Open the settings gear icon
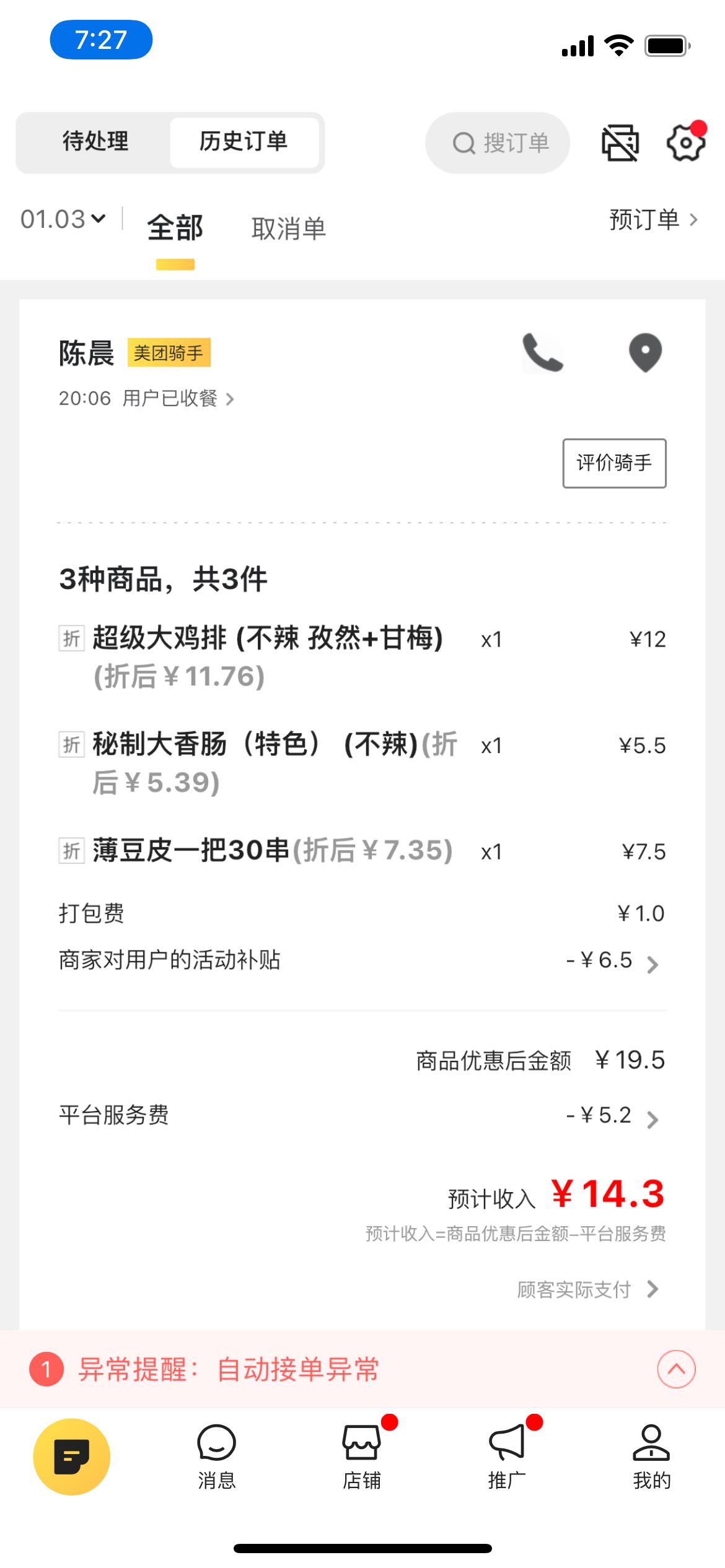The image size is (725, 1568). tap(686, 142)
